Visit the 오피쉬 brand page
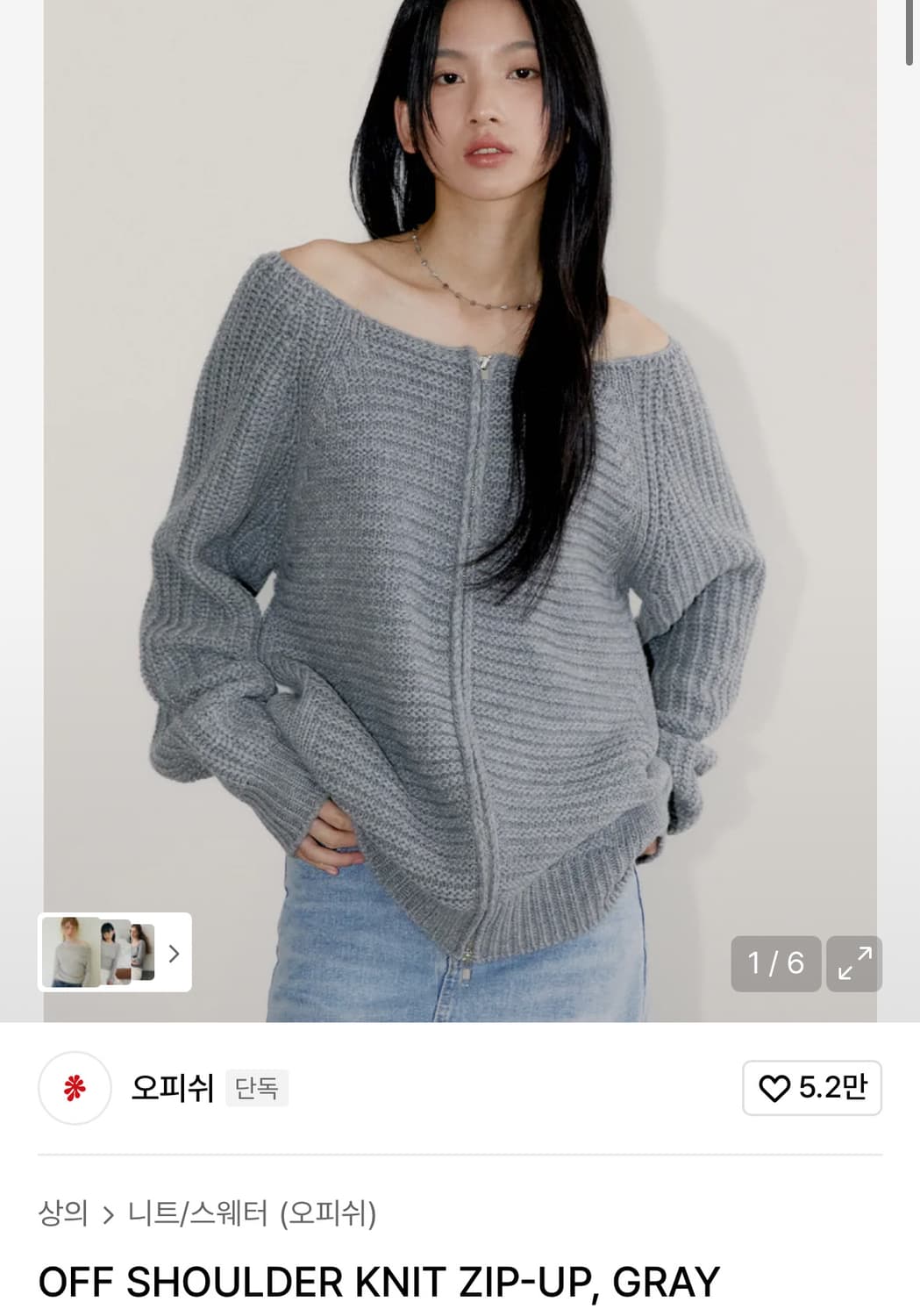920x1316 pixels. [173, 1088]
